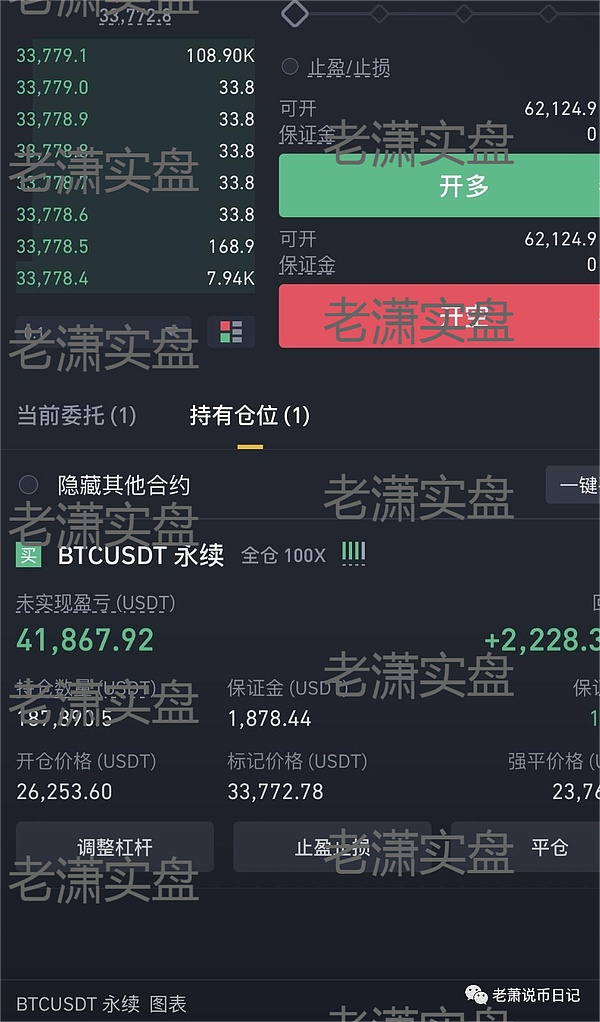Tap the 一键 close-all button
Screen dimensions: 600x1022
[x=574, y=485]
